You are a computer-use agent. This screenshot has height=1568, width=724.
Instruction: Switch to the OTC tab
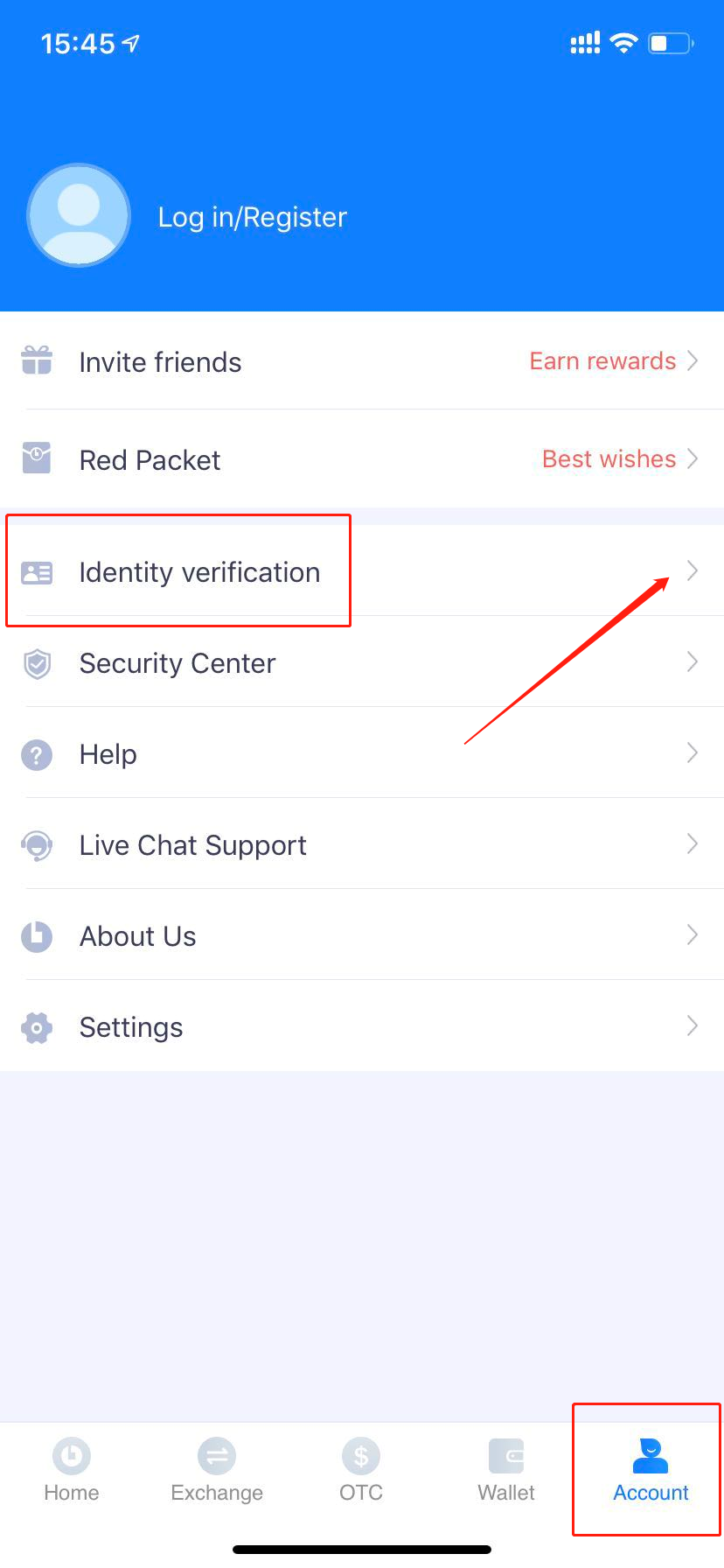coord(361,1472)
